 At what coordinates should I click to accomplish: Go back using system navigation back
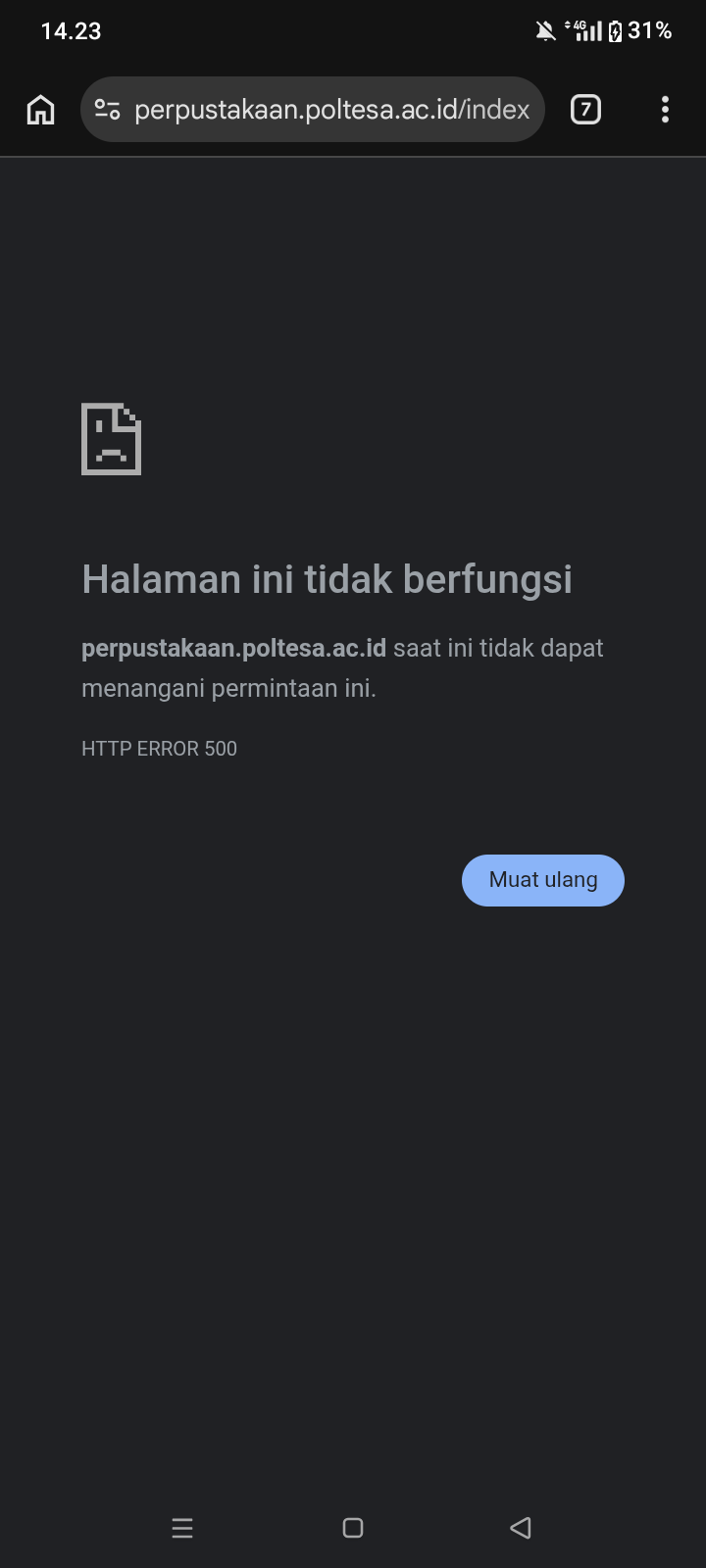click(521, 1527)
